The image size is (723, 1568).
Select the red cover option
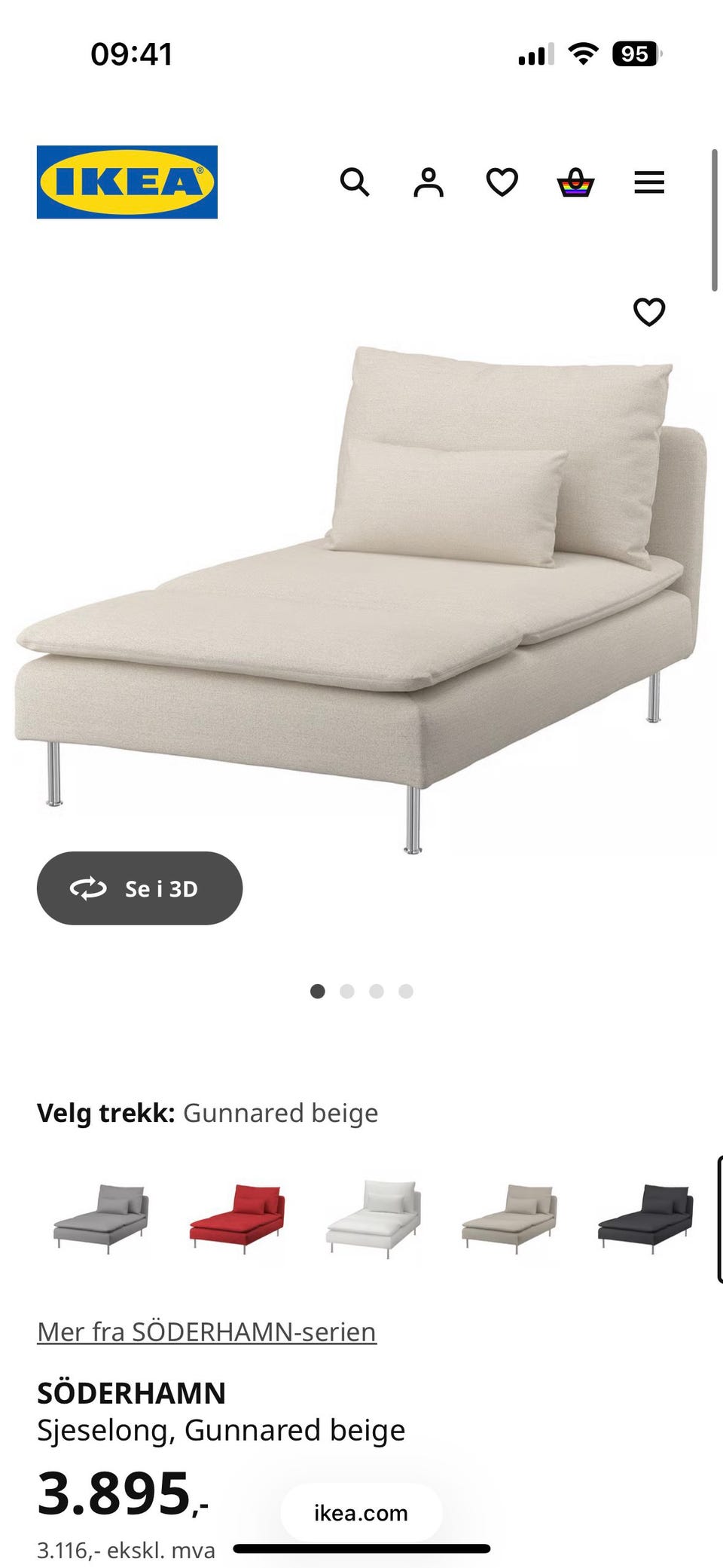pos(237,1218)
